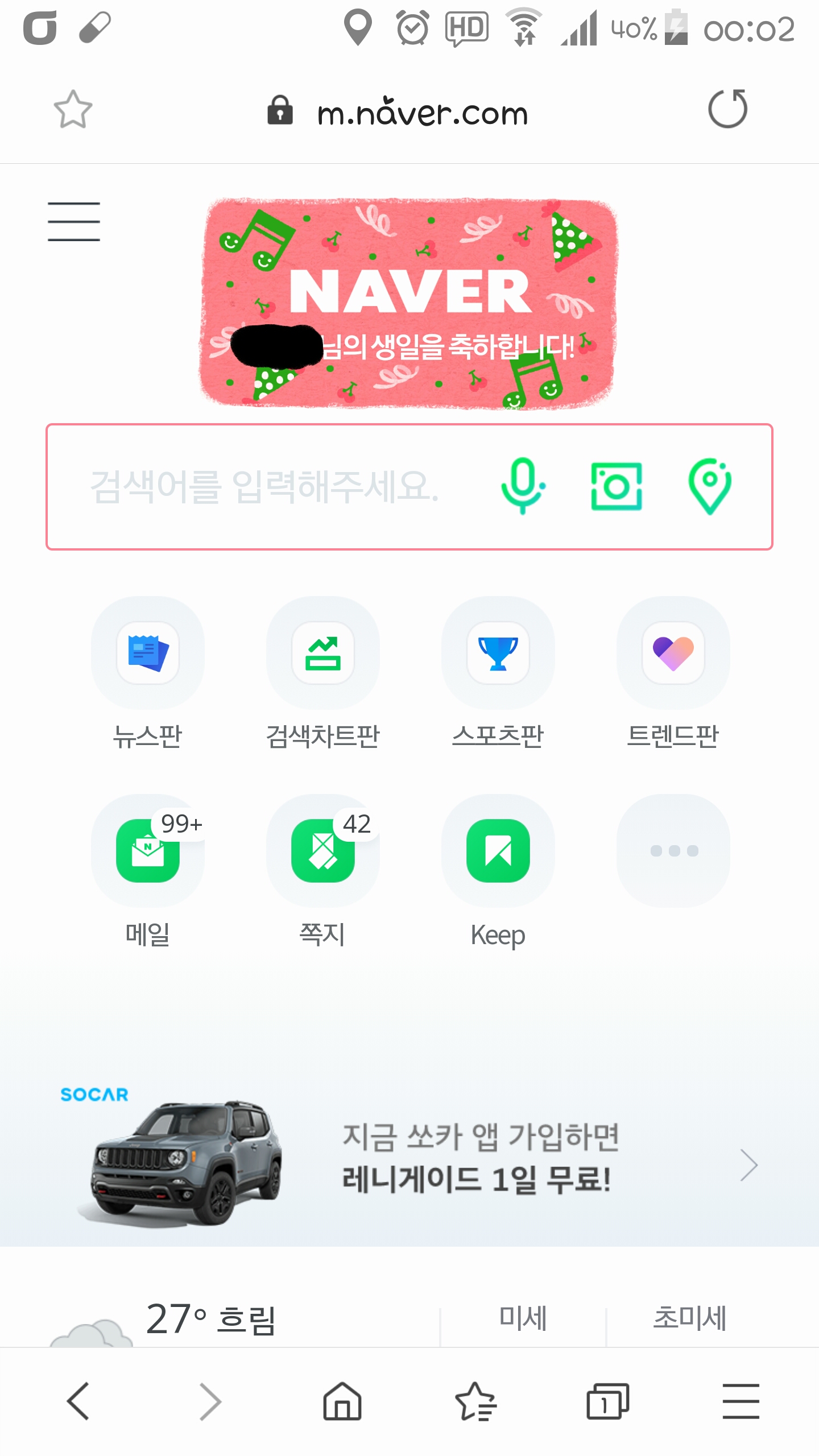Image resolution: width=819 pixels, height=1456 pixels.
Task: Open the camera lens search
Action: pos(617,487)
